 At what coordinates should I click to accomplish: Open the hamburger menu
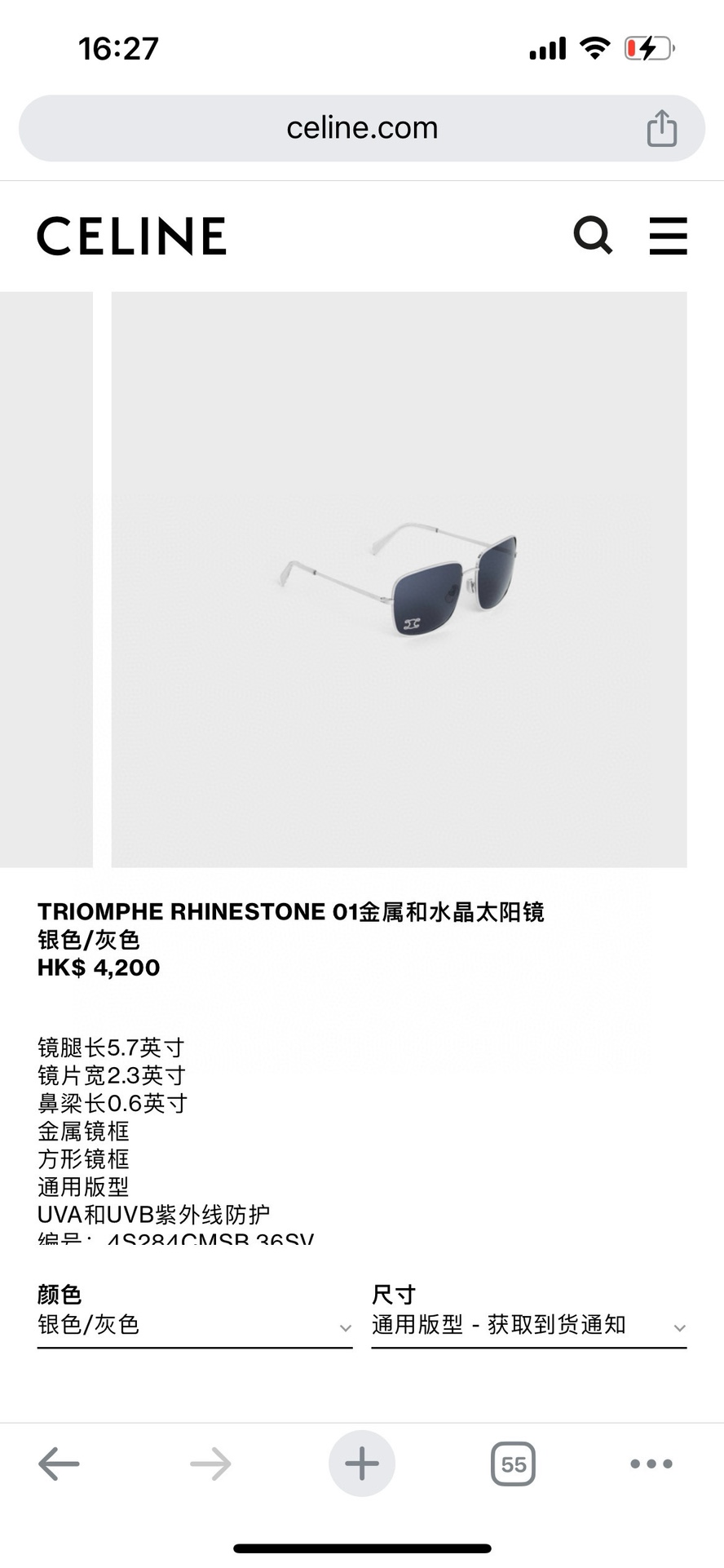[x=668, y=236]
